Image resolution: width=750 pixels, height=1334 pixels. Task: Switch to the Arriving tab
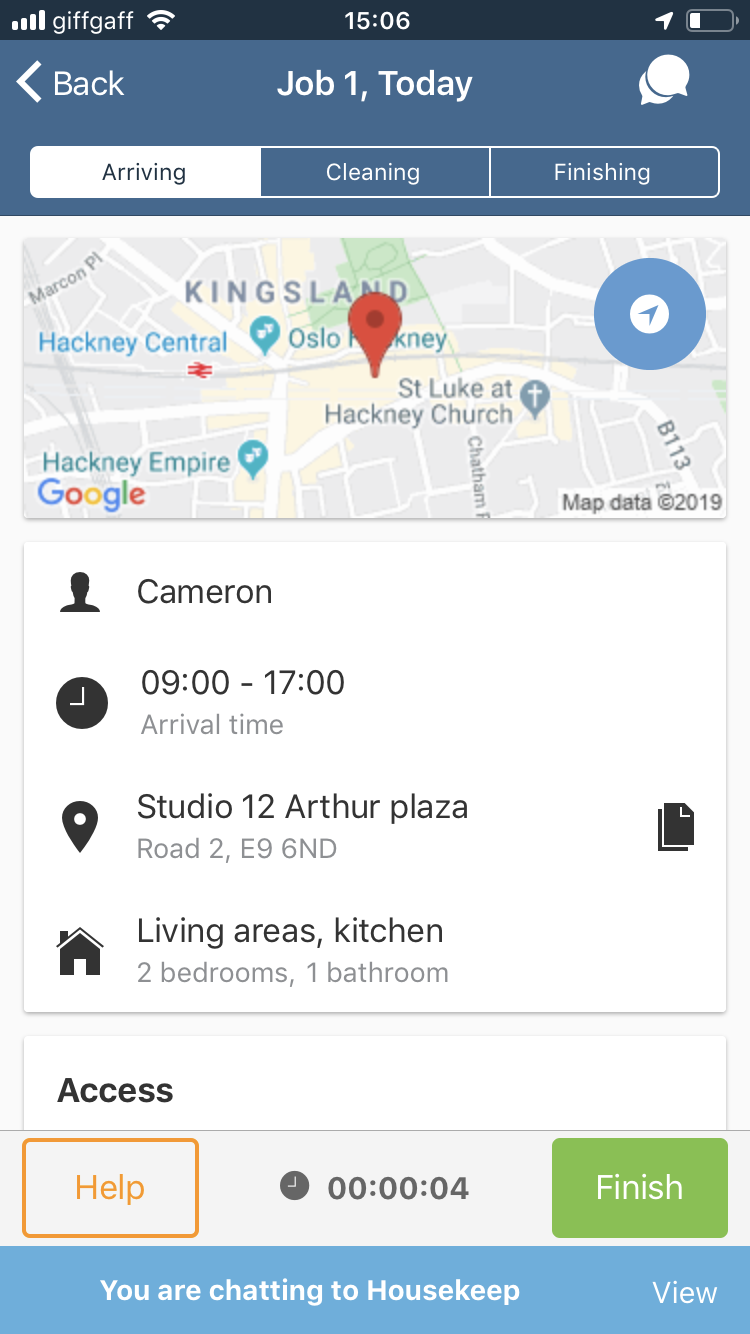coord(145,172)
